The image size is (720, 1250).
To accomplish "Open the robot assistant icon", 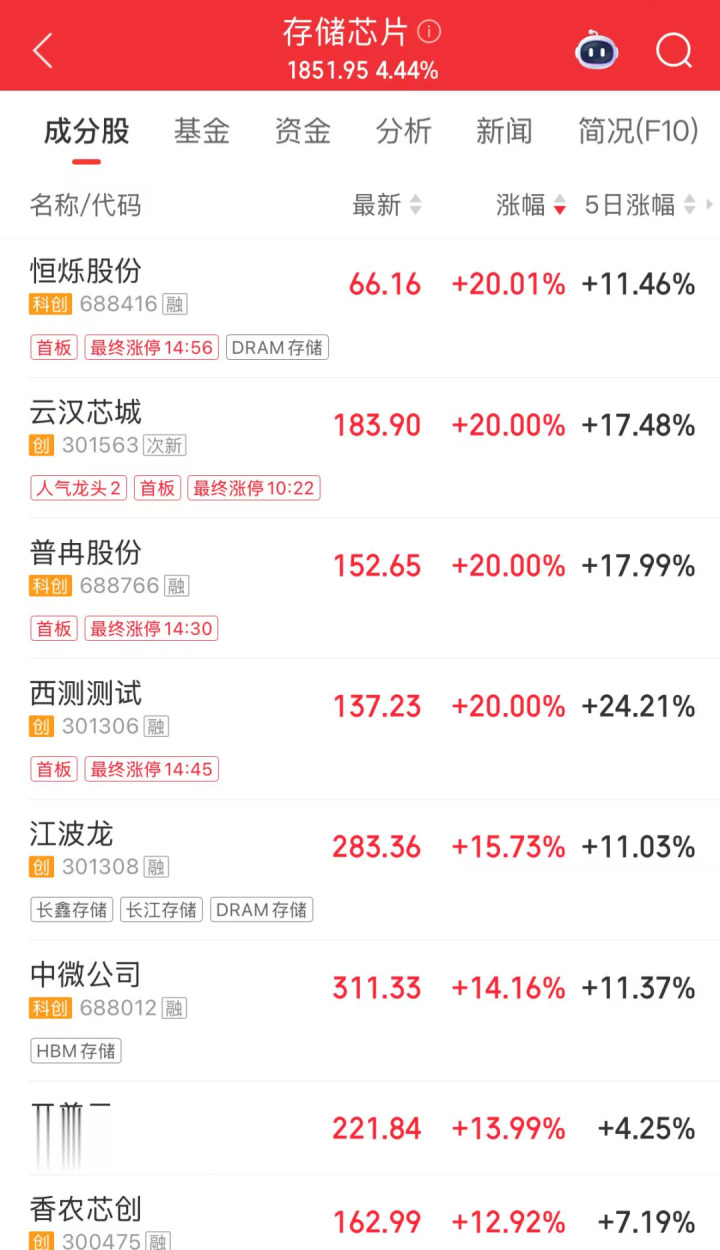I will pos(597,50).
